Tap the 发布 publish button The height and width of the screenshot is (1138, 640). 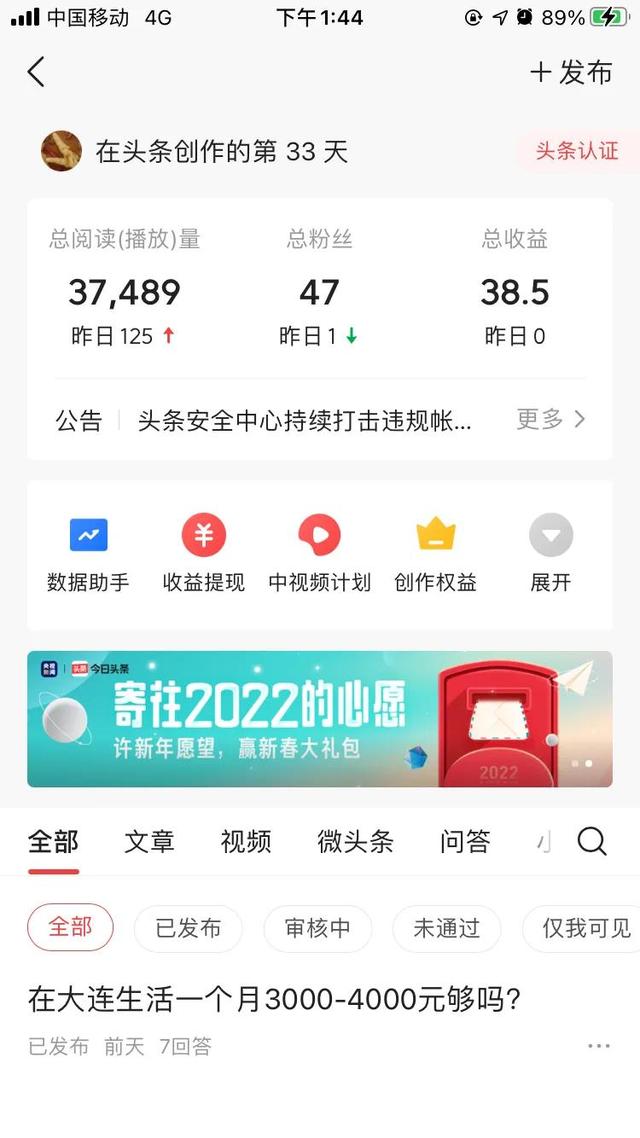(x=571, y=72)
